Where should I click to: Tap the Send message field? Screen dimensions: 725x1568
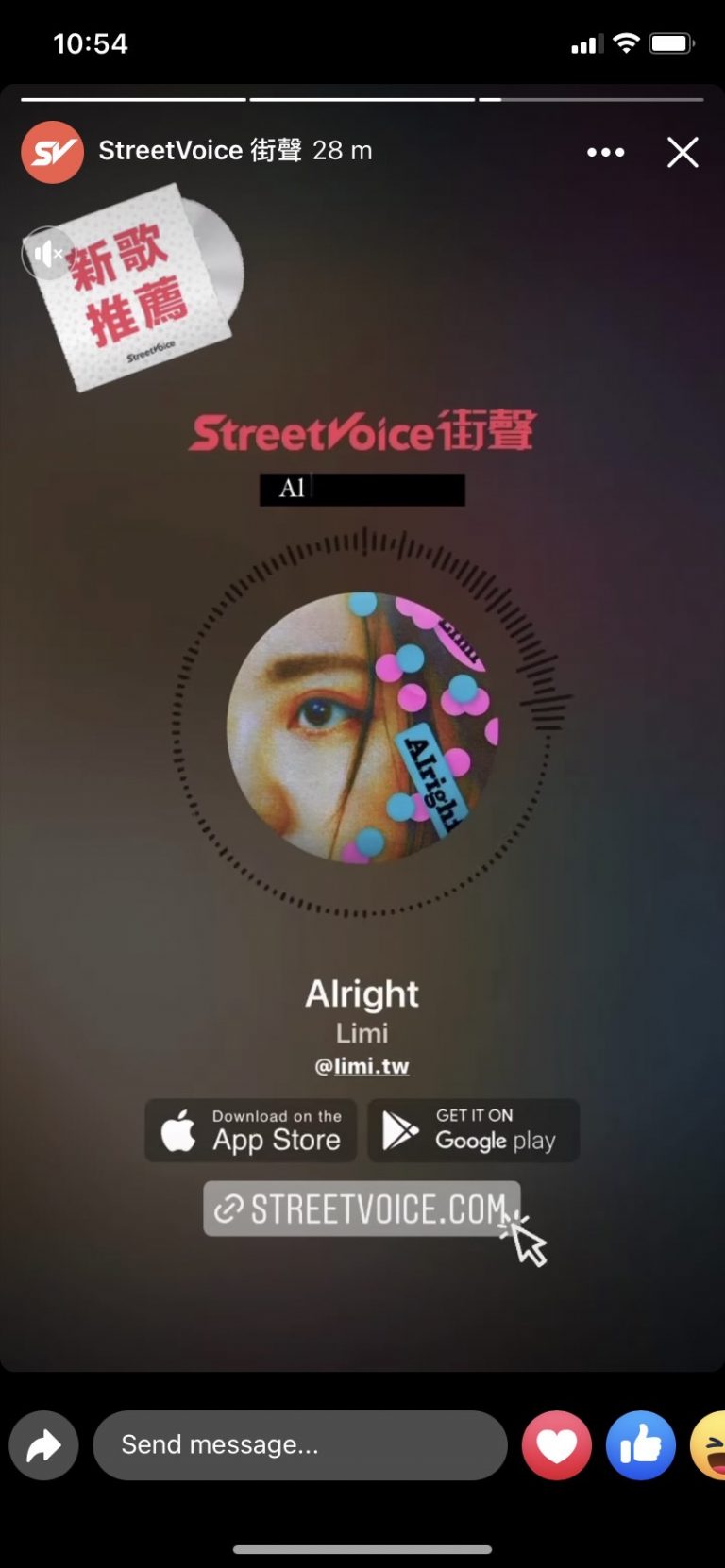click(x=299, y=1445)
